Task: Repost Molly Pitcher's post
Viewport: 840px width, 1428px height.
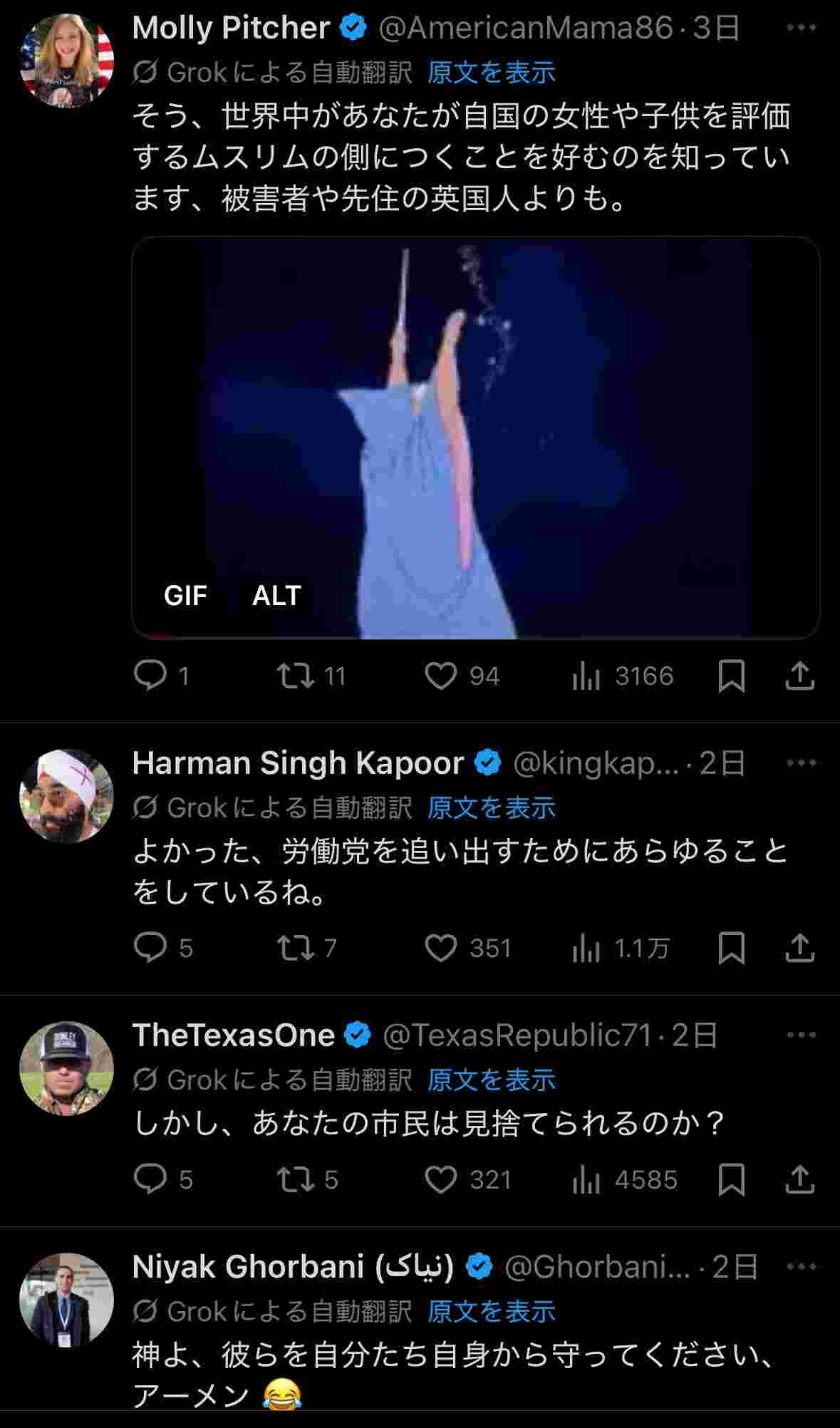Action: coord(296,676)
